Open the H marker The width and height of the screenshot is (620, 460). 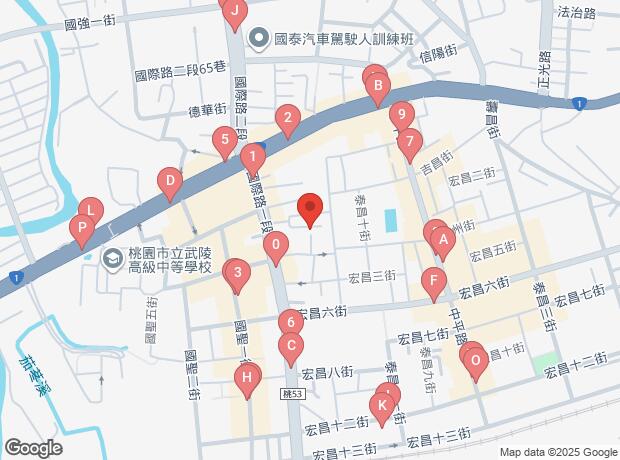(x=245, y=377)
